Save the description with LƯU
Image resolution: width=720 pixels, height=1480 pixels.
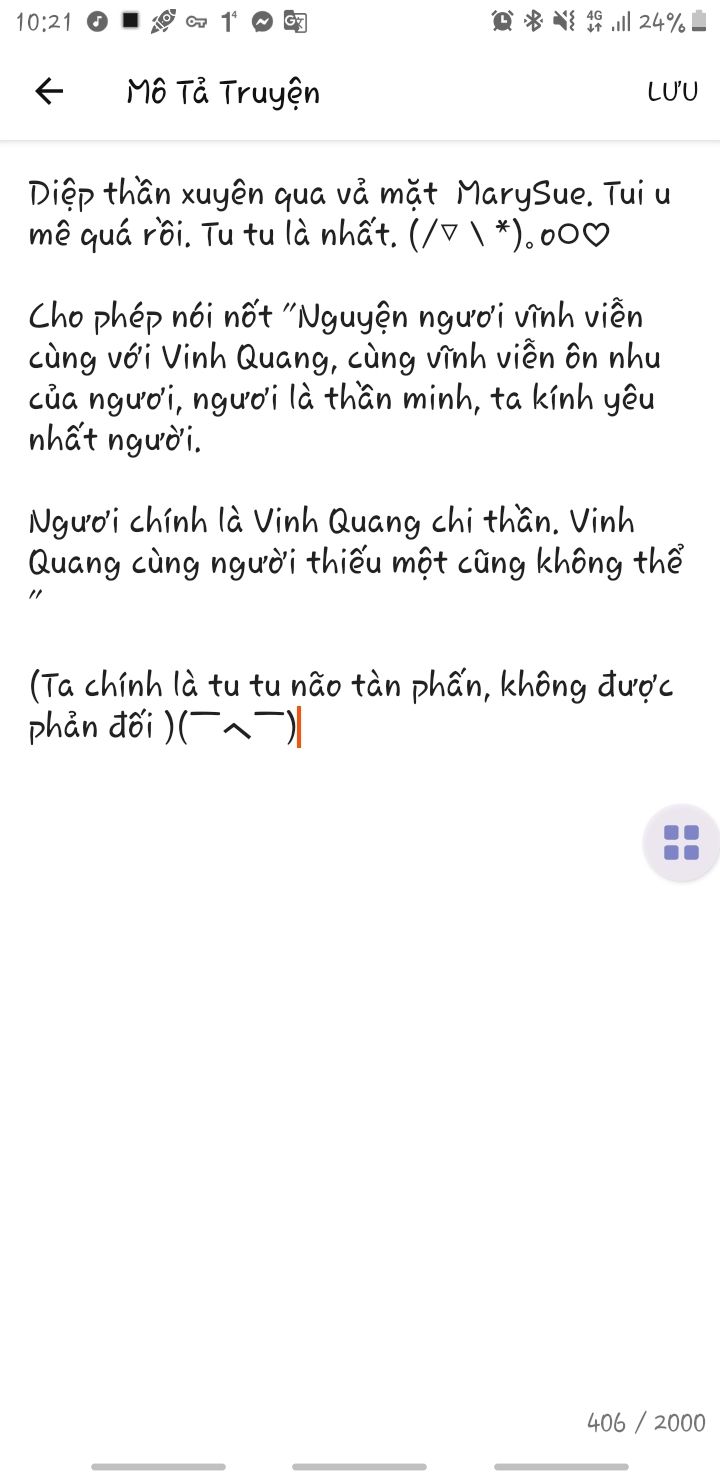(x=672, y=92)
